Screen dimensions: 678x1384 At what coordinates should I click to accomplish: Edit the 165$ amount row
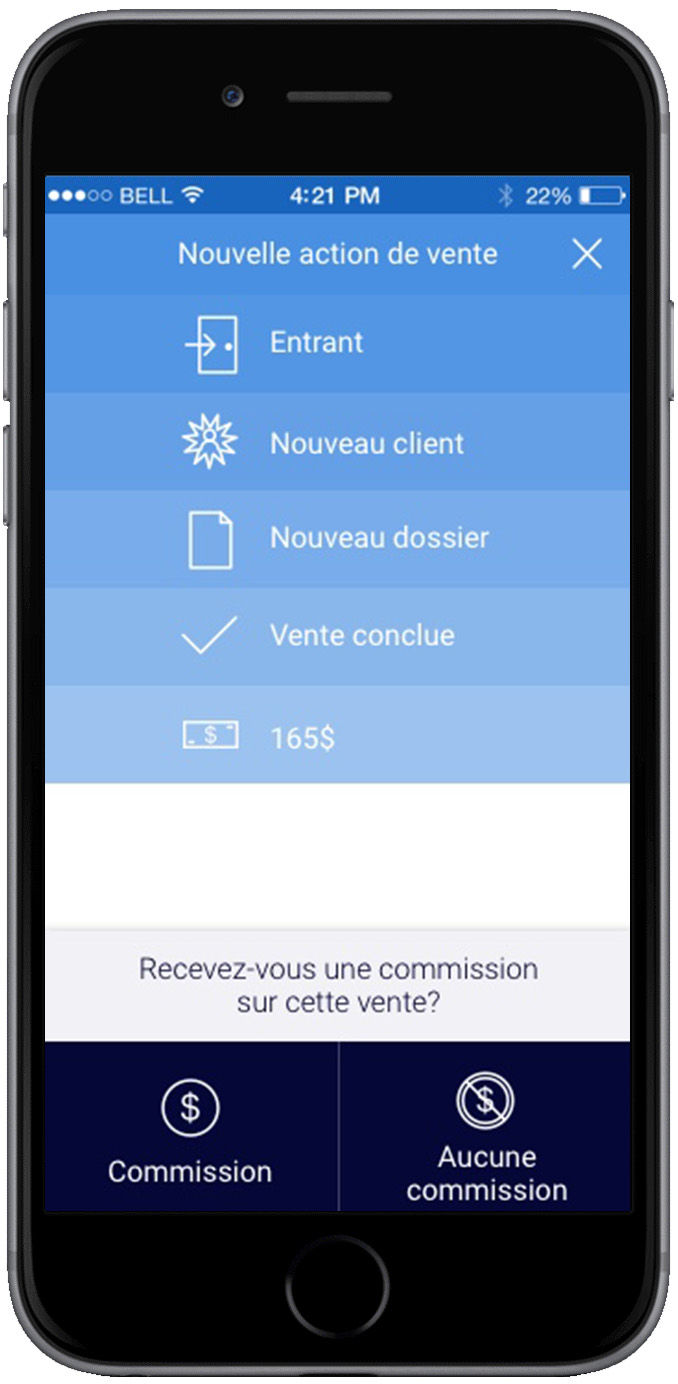337,737
